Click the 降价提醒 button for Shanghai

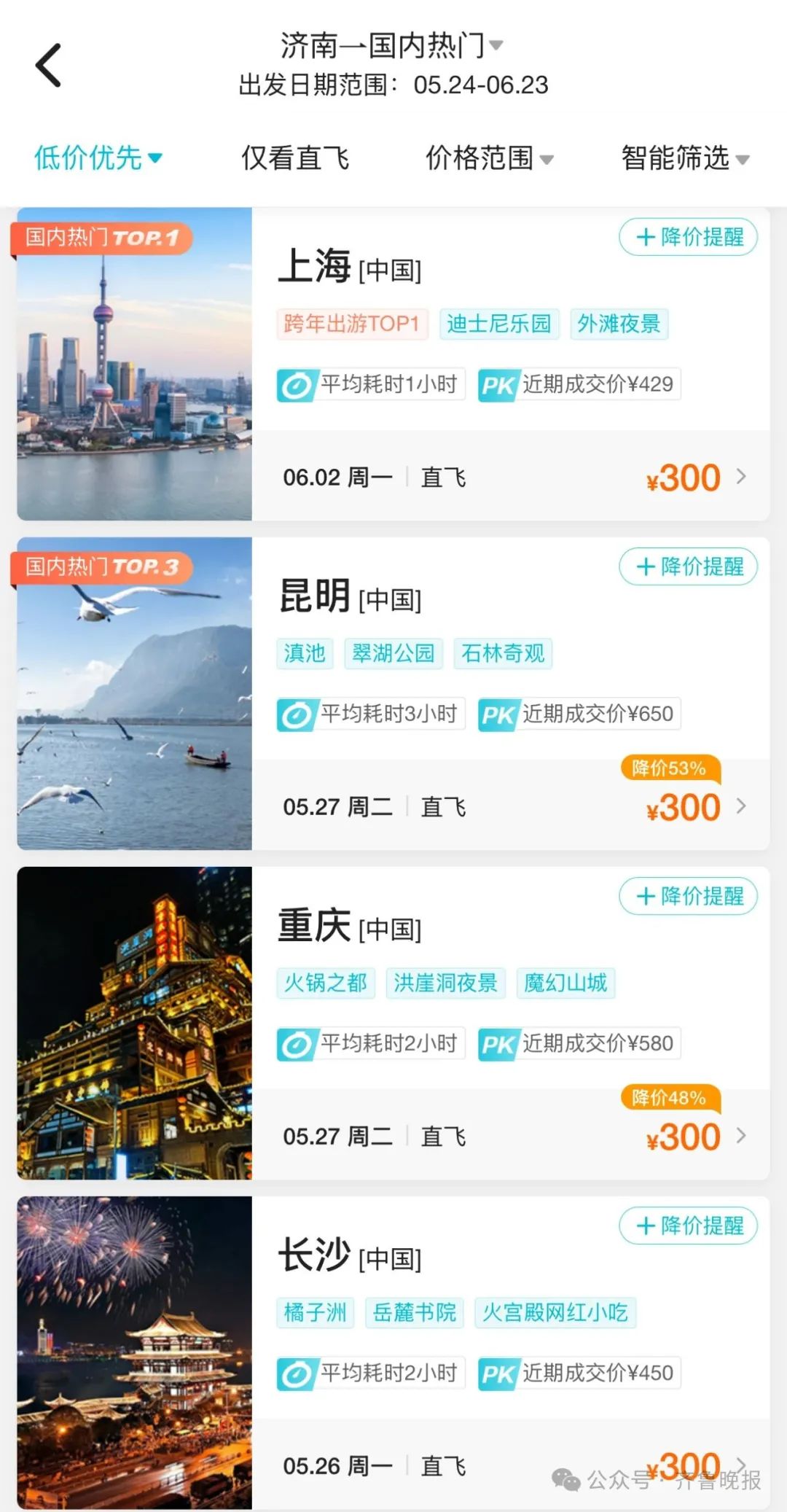pos(687,236)
